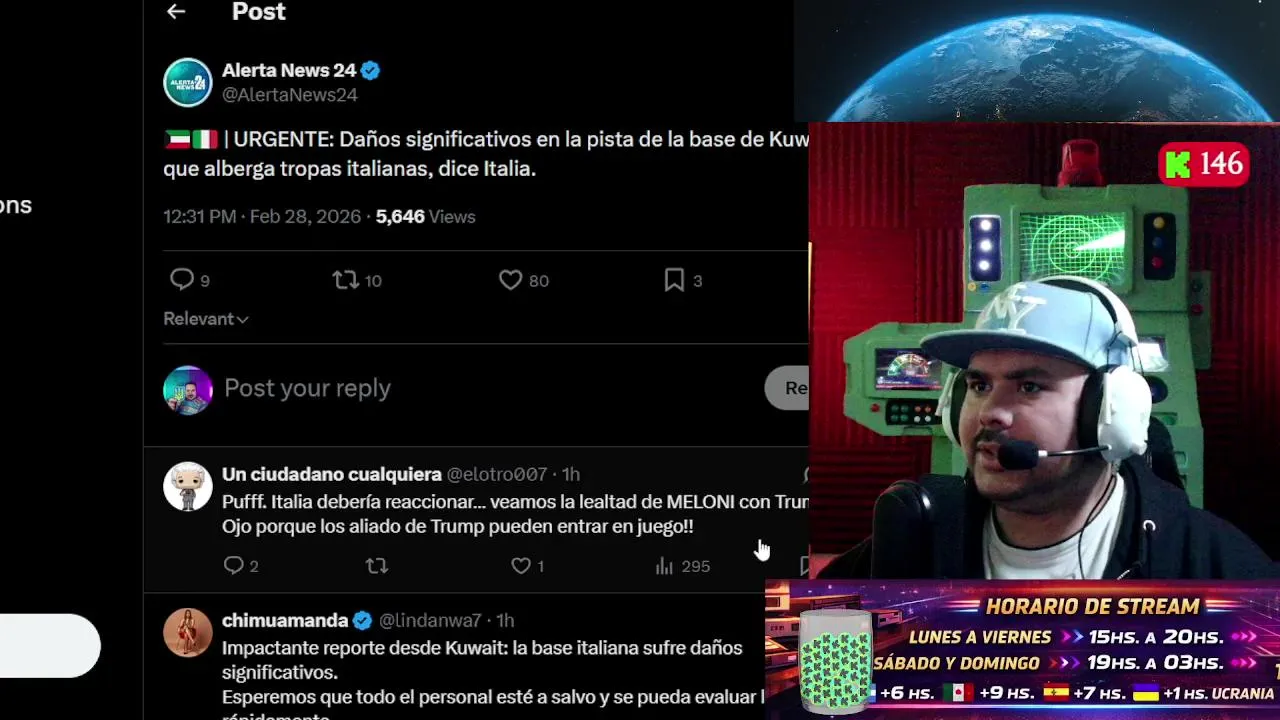Bookmark the Alerta News 24 post
Screen dimensions: 1280x720
point(674,280)
